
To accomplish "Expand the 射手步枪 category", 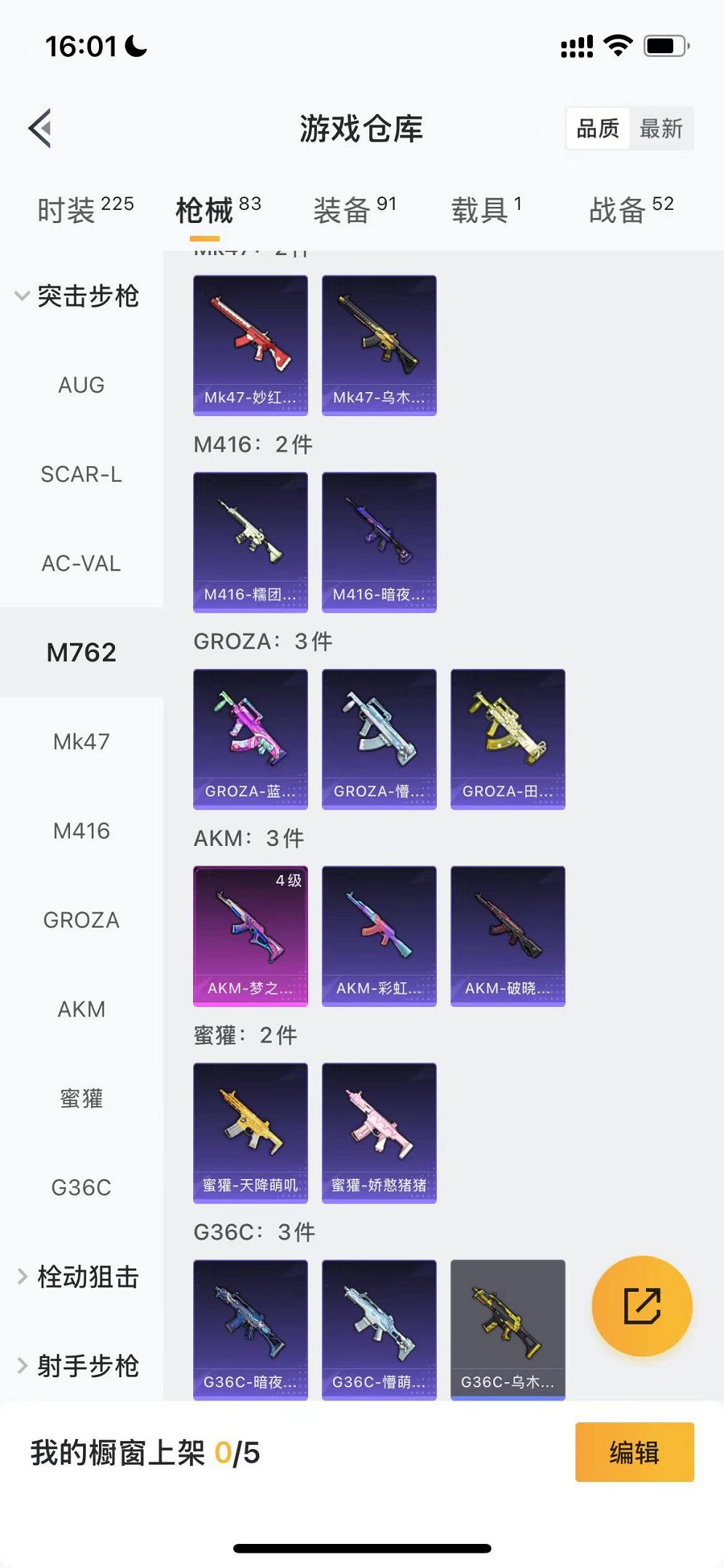I will pos(79,1365).
